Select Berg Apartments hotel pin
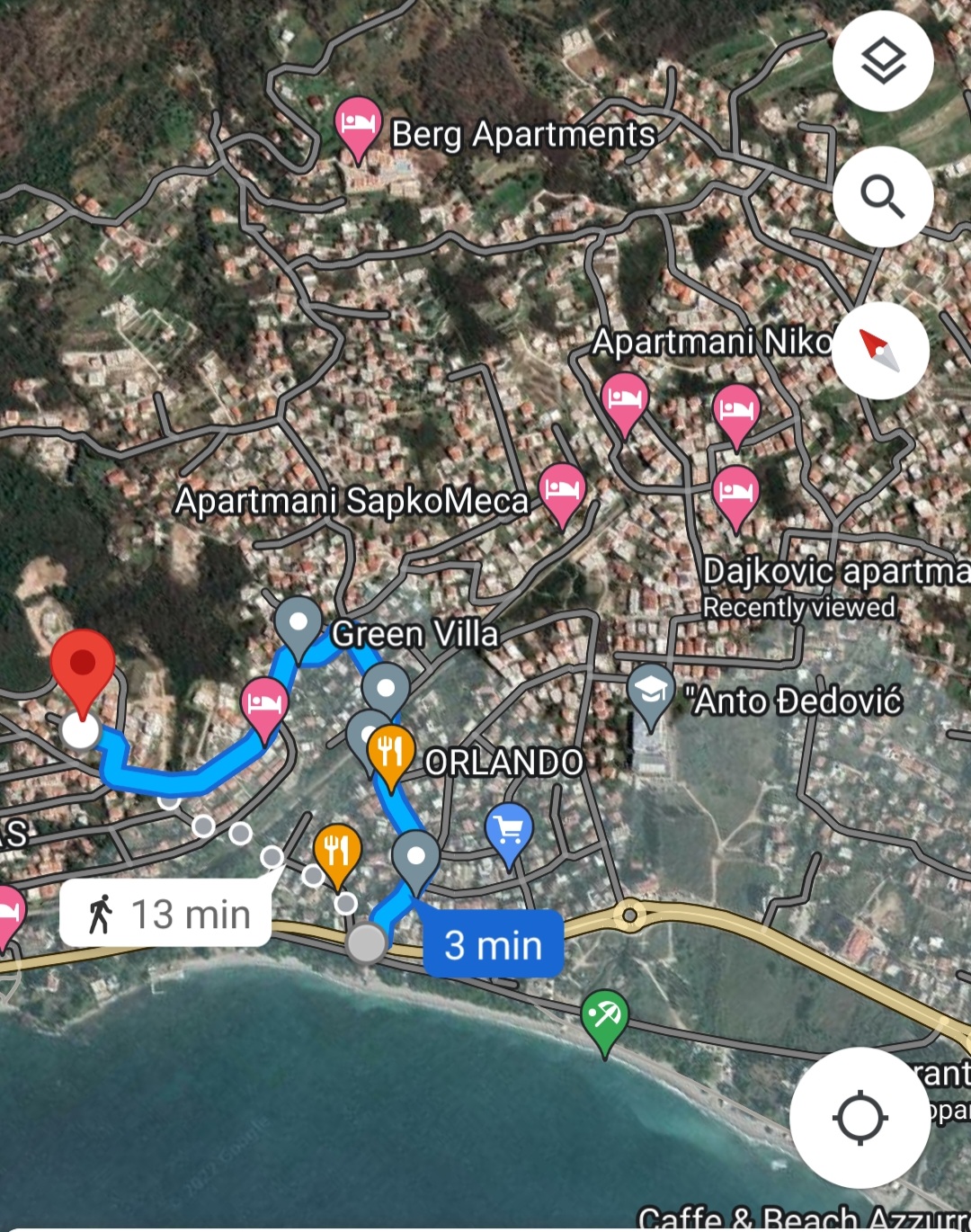The height and width of the screenshot is (1232, 971). 358,126
